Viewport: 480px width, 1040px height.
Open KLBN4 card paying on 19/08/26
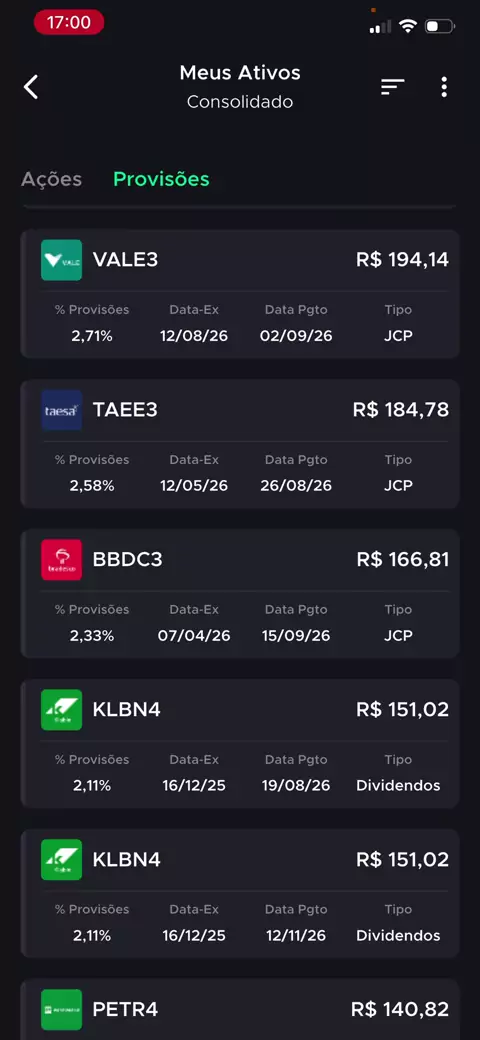pyautogui.click(x=240, y=744)
